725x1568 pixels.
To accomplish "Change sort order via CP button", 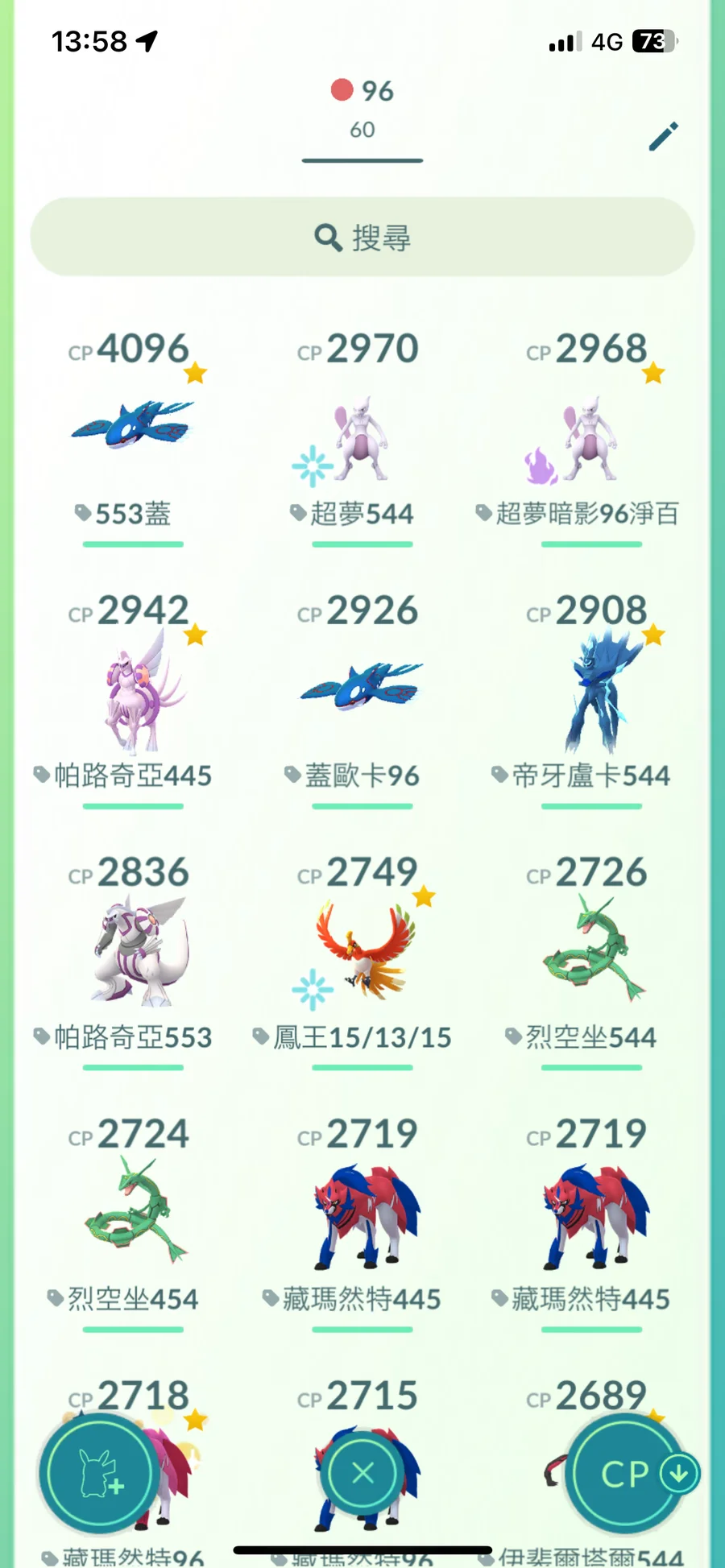I will 627,1474.
